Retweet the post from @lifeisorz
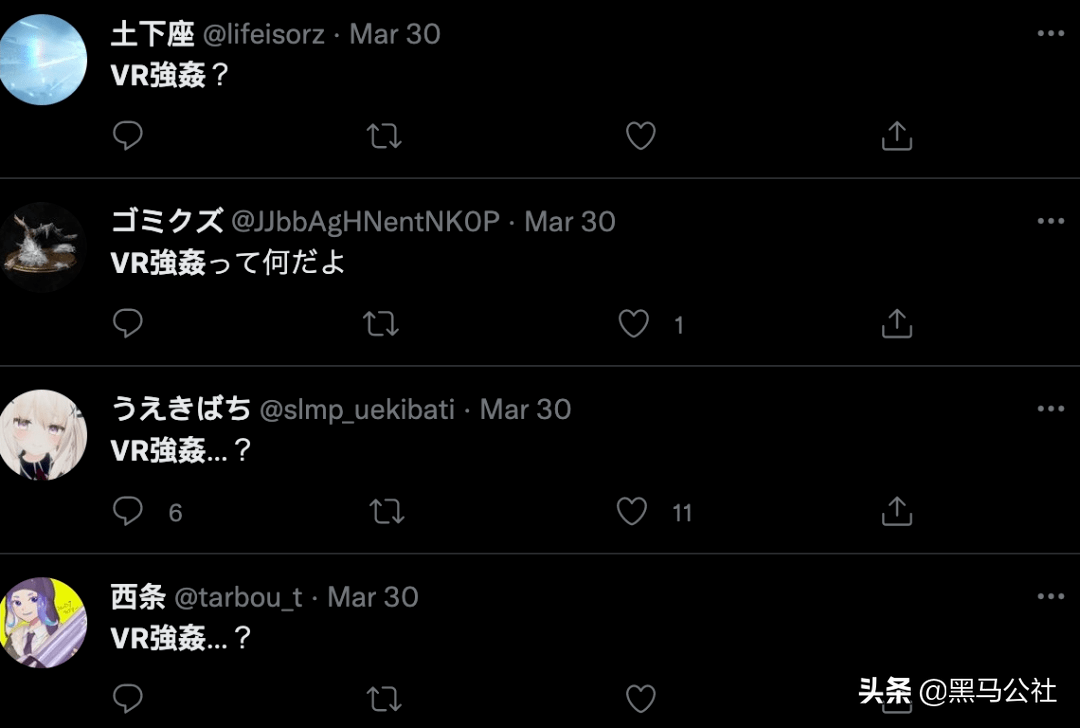 (x=384, y=136)
